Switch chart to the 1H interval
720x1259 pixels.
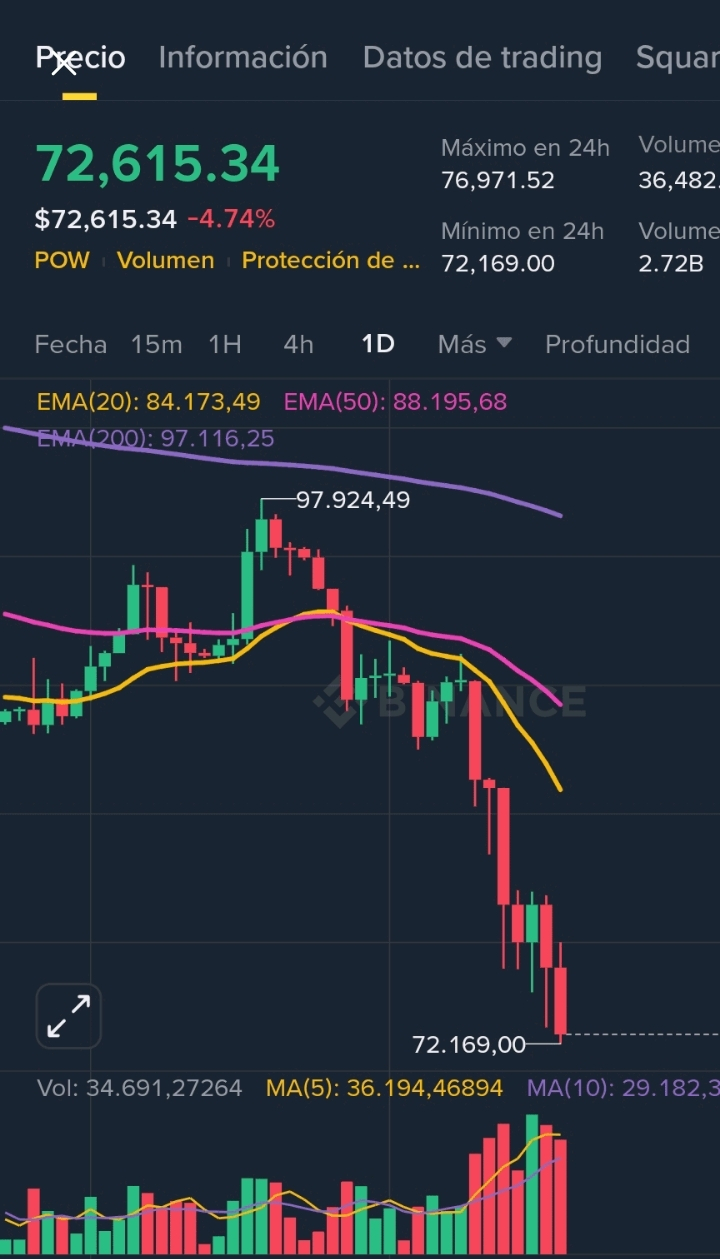[x=225, y=345]
